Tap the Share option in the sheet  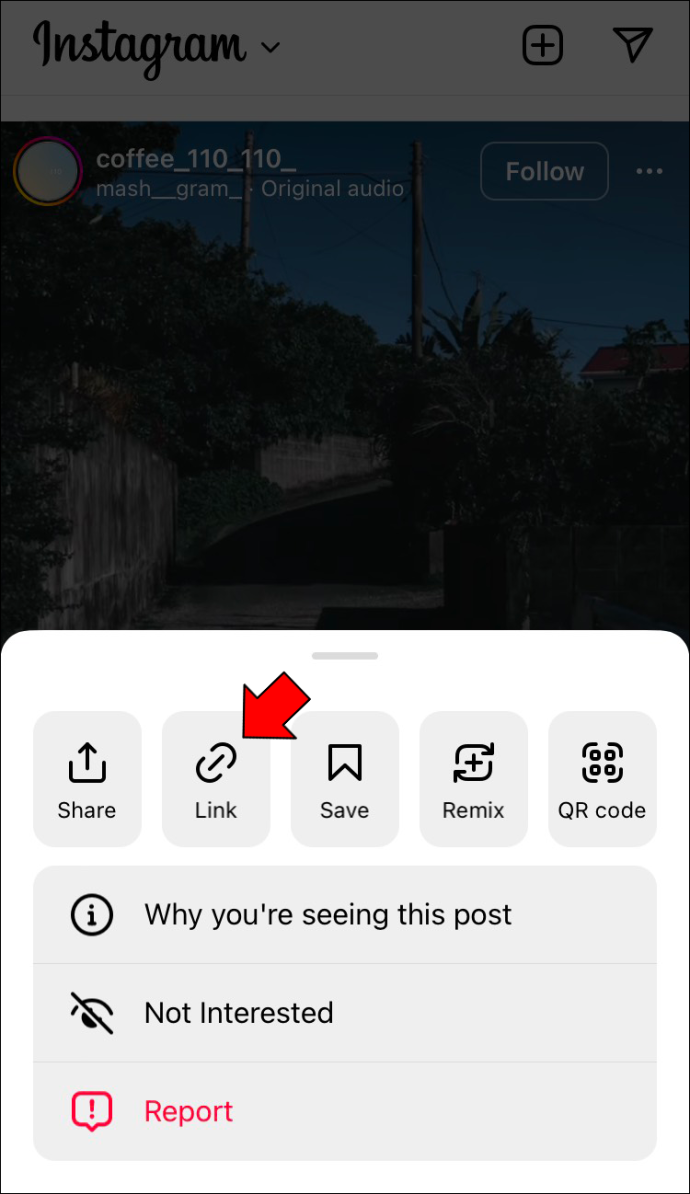tap(87, 779)
